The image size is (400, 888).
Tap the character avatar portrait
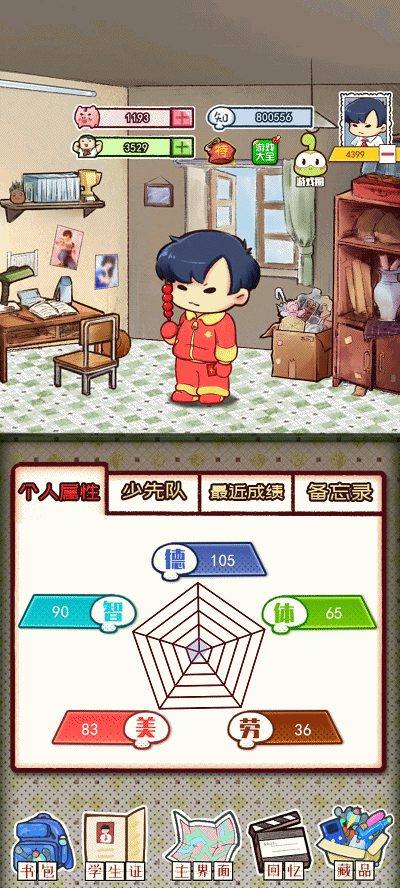(x=365, y=121)
